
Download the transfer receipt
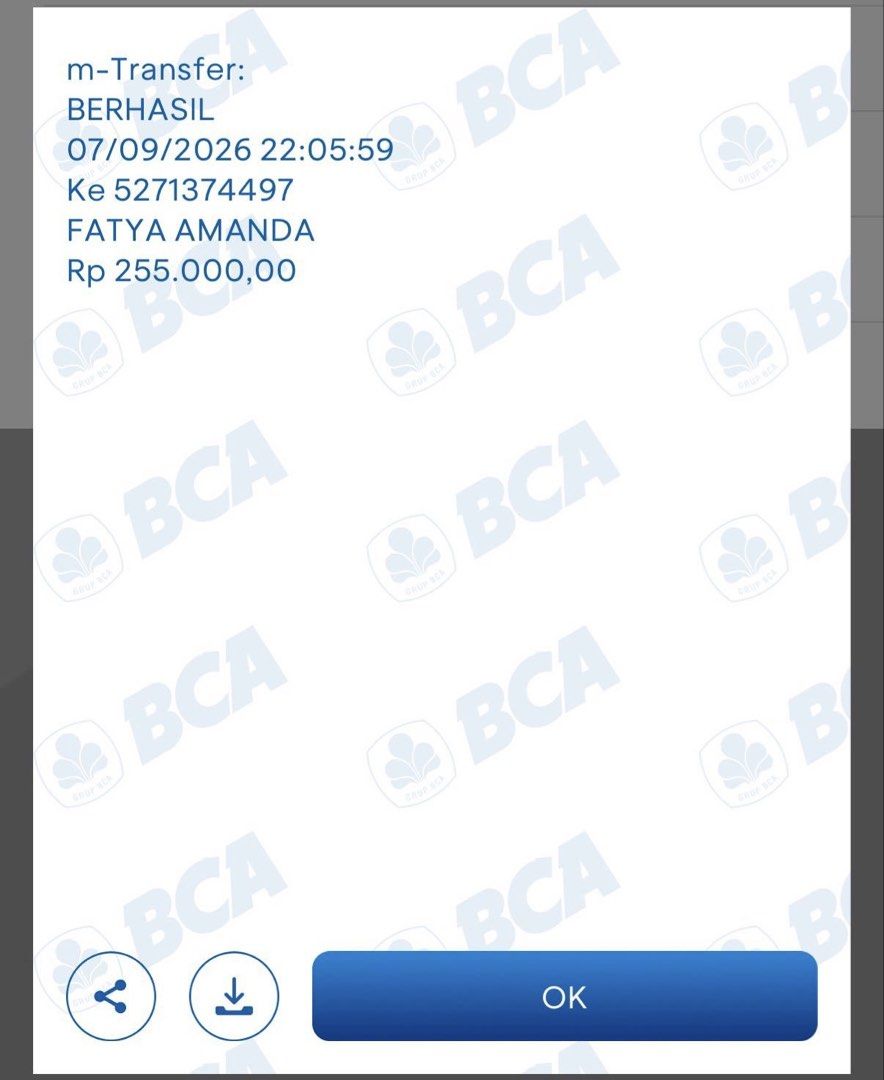point(234,996)
